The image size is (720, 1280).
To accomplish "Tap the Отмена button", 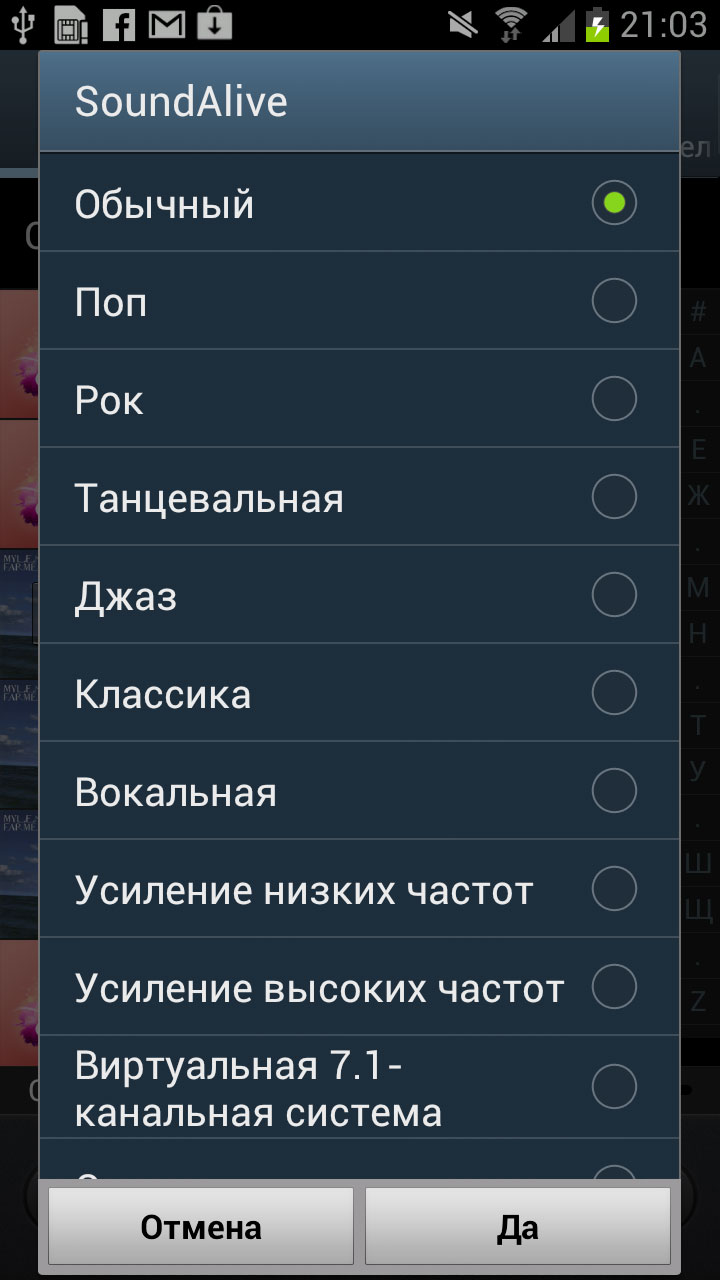I will tap(201, 1227).
